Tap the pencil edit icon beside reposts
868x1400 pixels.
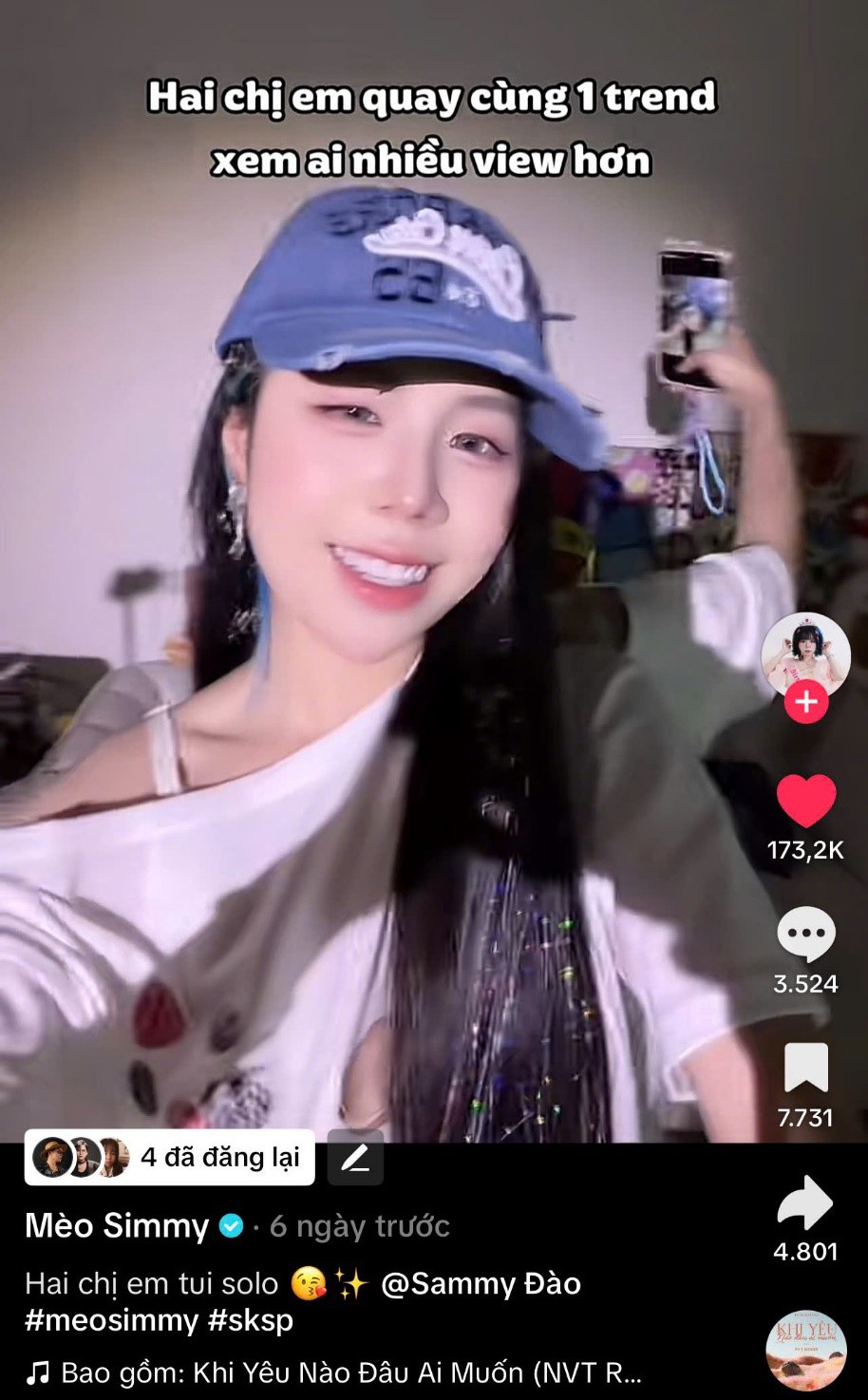click(x=355, y=1157)
